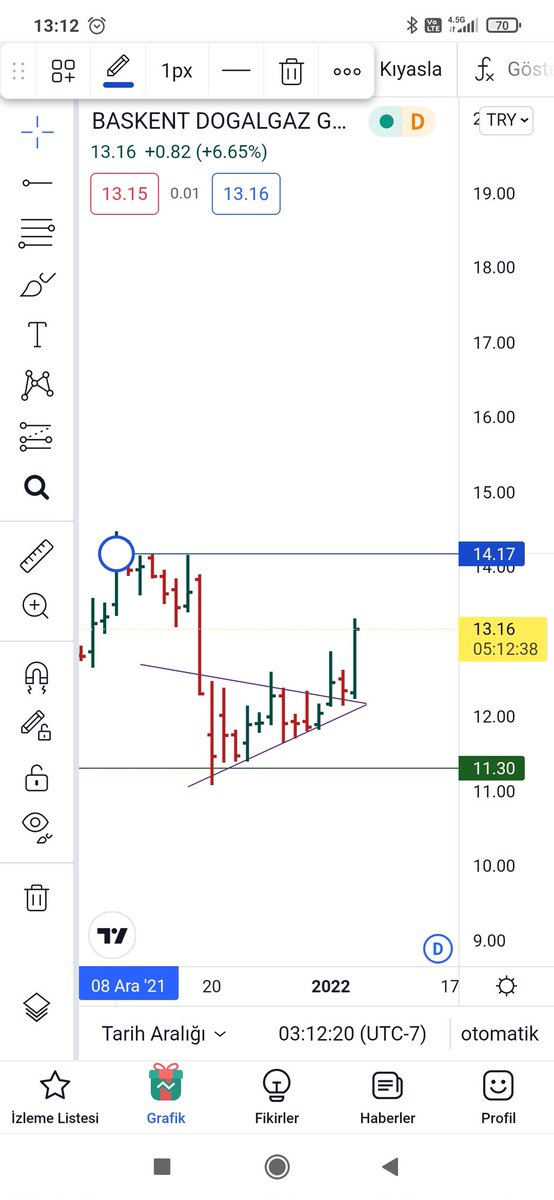Screen dimensions: 554x1200
Task: Expand the Tarih Aralığı date range menu
Action: pyautogui.click(x=164, y=1033)
